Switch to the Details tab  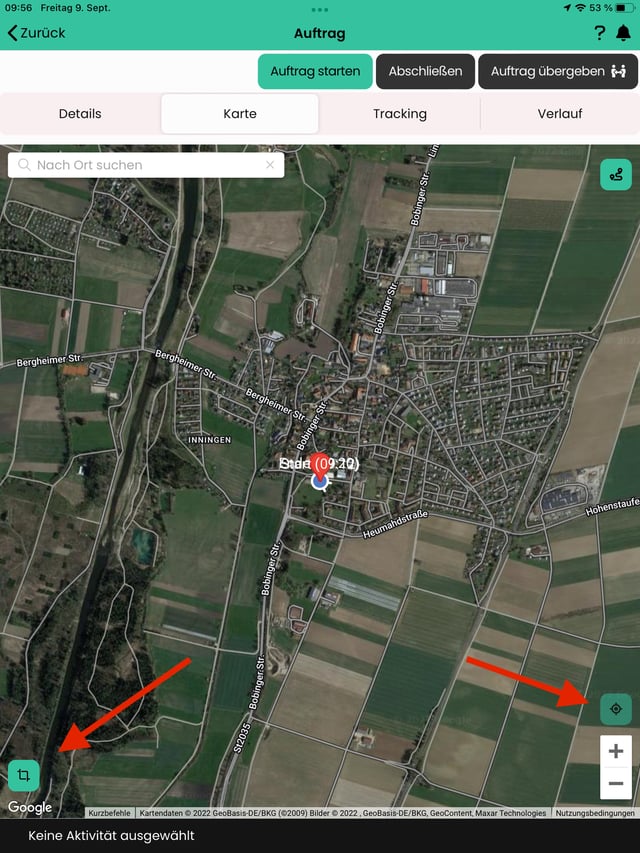pyautogui.click(x=80, y=114)
